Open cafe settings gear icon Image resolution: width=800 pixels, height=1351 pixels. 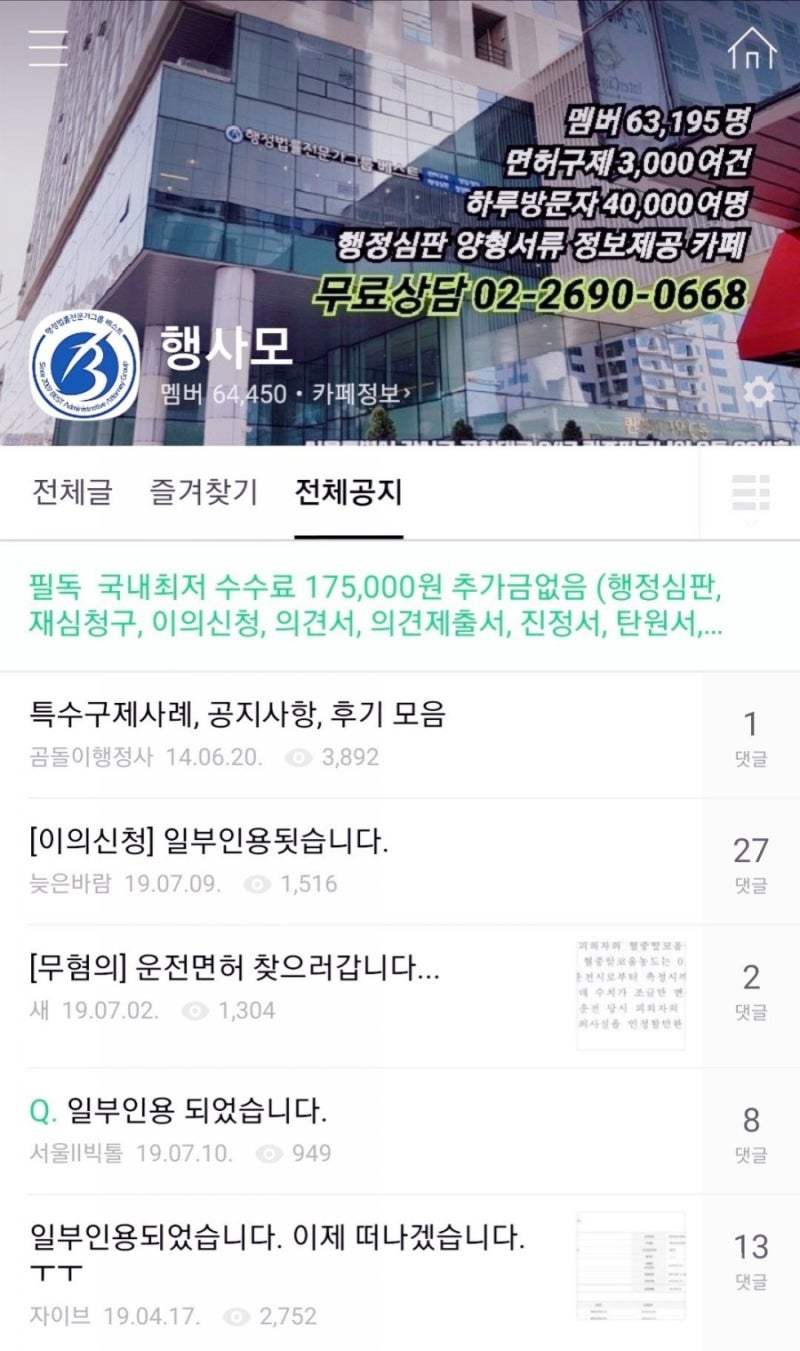pos(759,392)
